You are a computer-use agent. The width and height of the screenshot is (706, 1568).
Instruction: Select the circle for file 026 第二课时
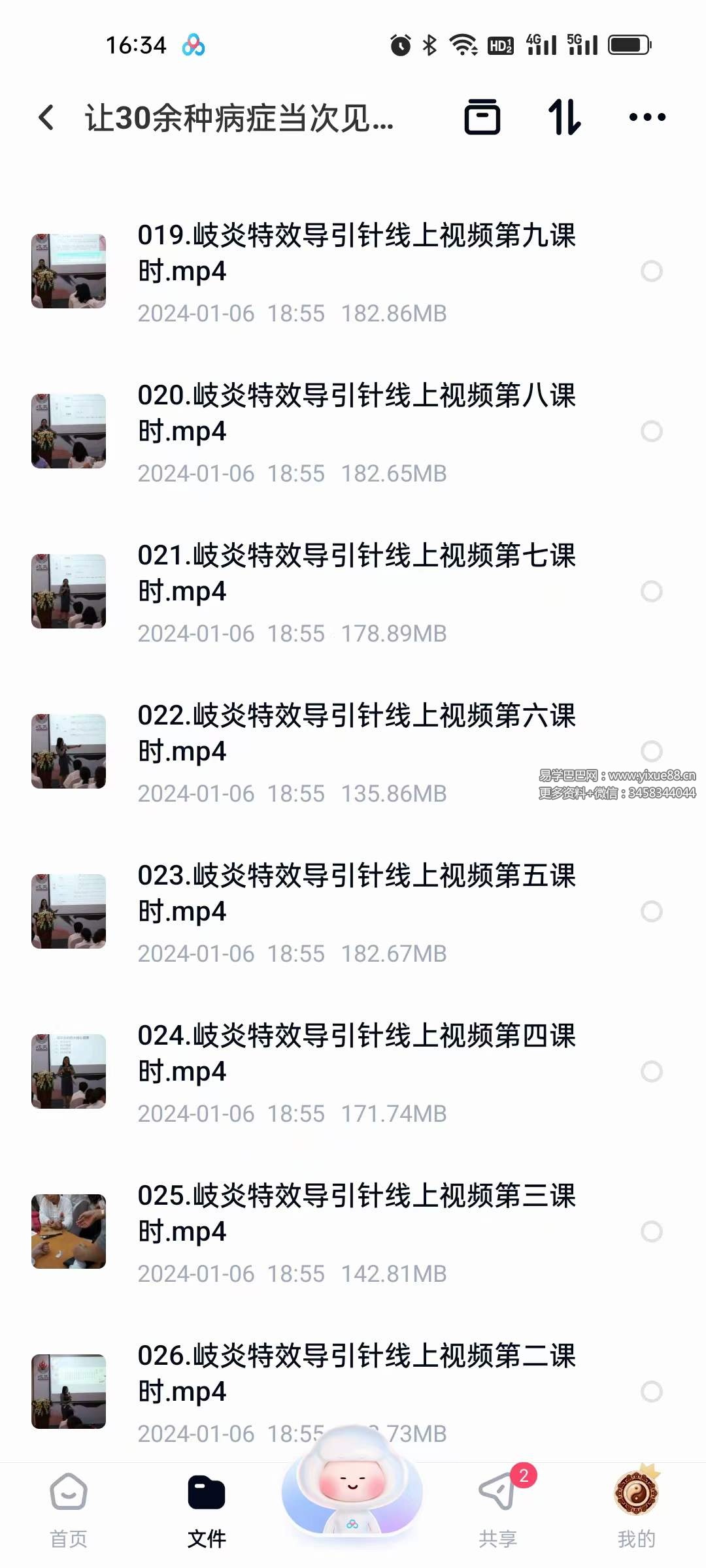coord(651,1392)
